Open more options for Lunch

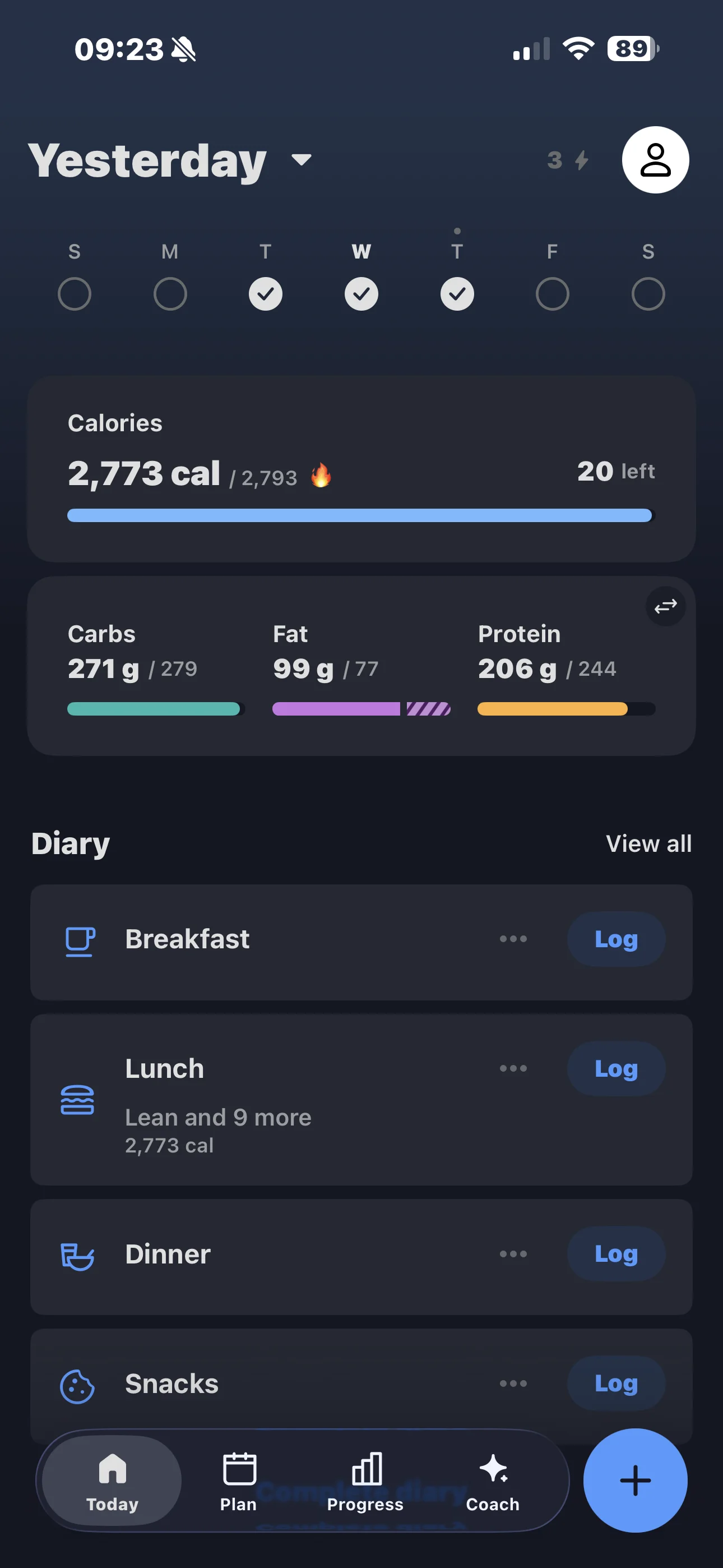point(513,1068)
